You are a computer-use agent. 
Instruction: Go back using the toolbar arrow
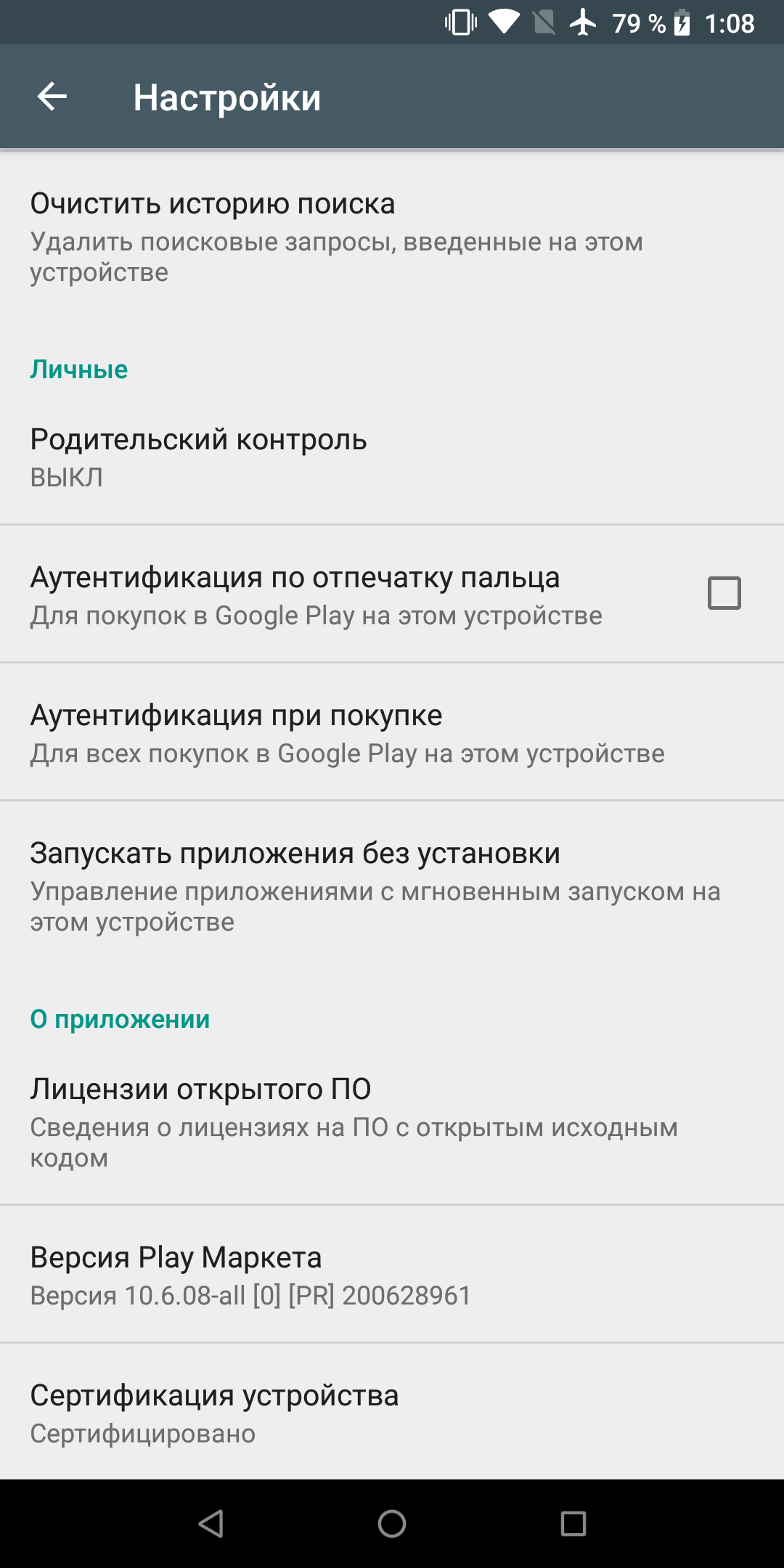click(x=52, y=97)
